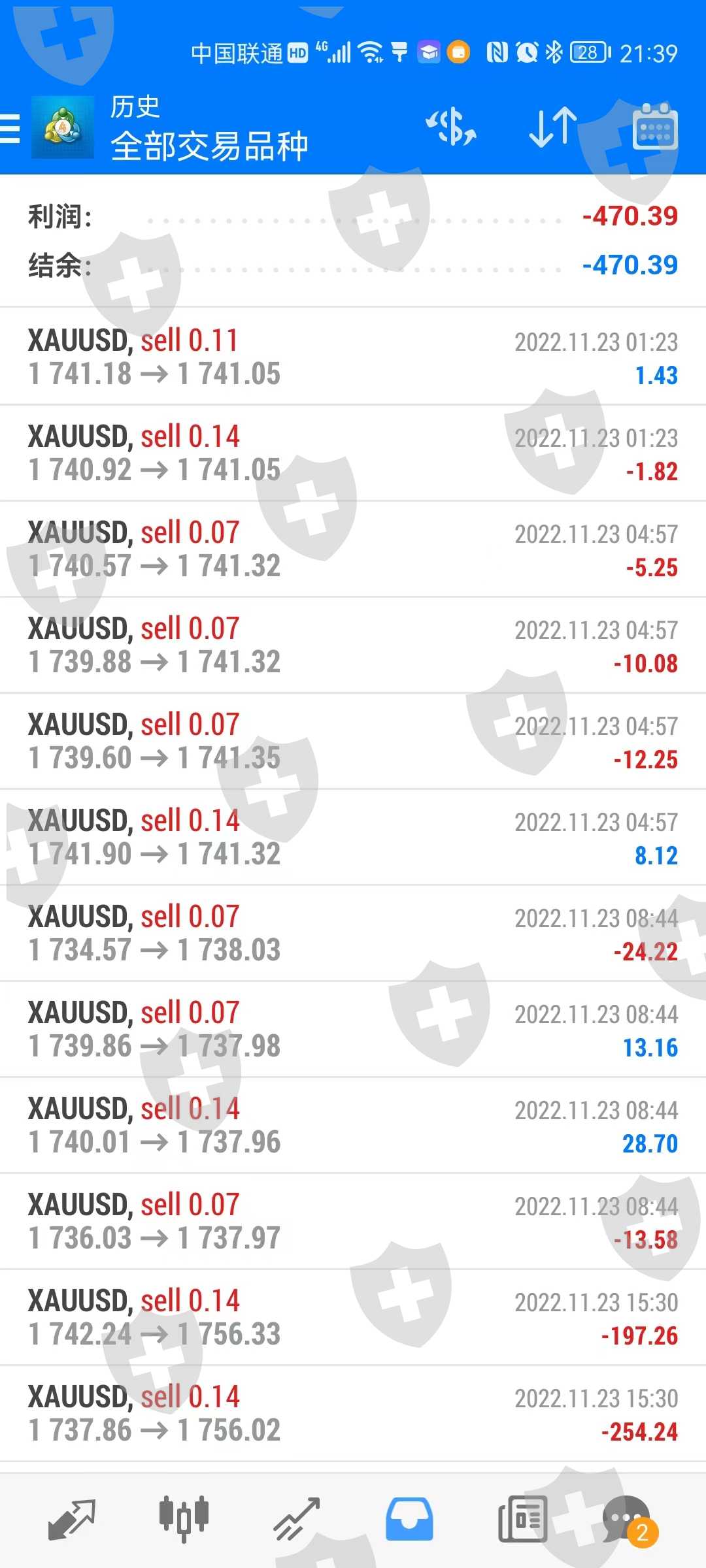Viewport: 706px width, 1568px height.
Task: Open the News tab
Action: click(x=522, y=1518)
